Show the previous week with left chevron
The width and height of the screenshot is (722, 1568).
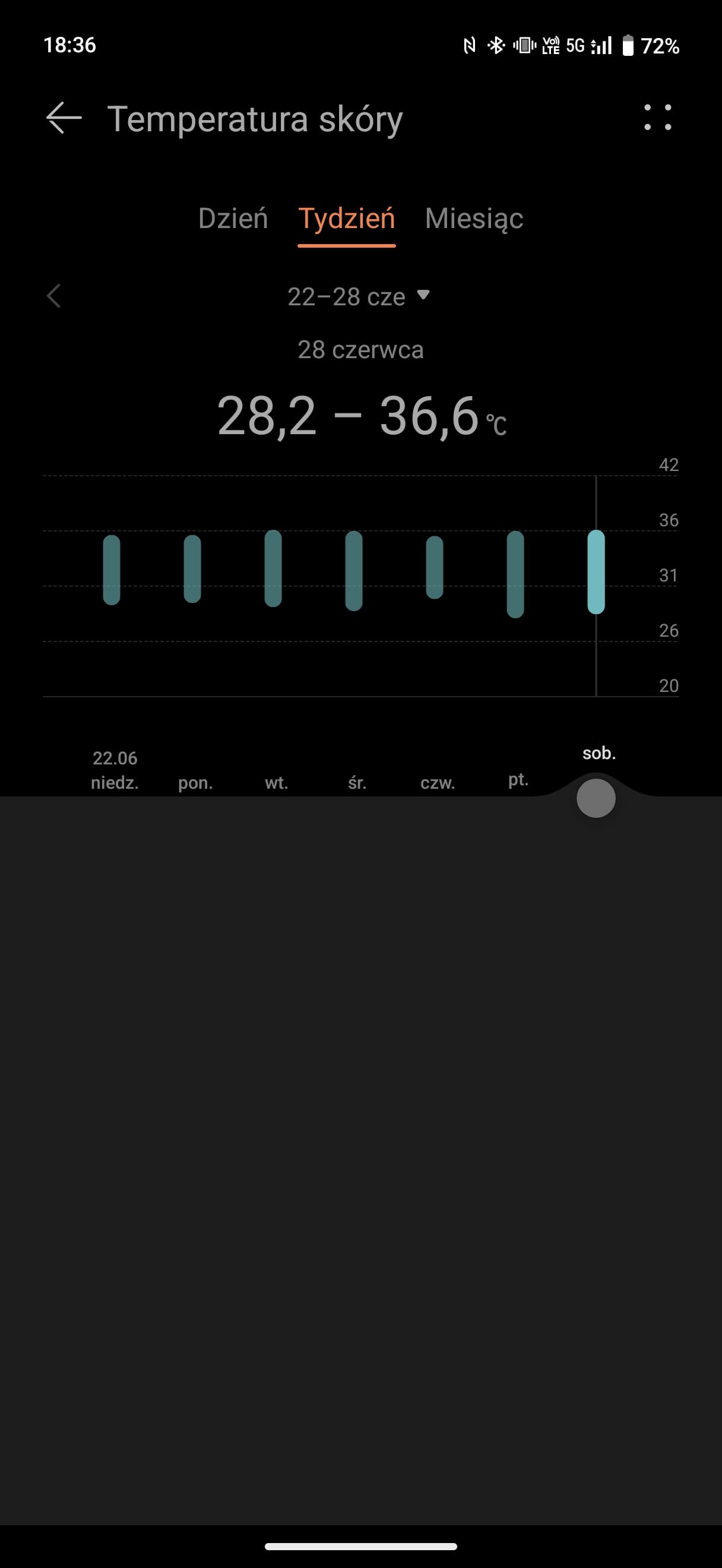(x=54, y=296)
